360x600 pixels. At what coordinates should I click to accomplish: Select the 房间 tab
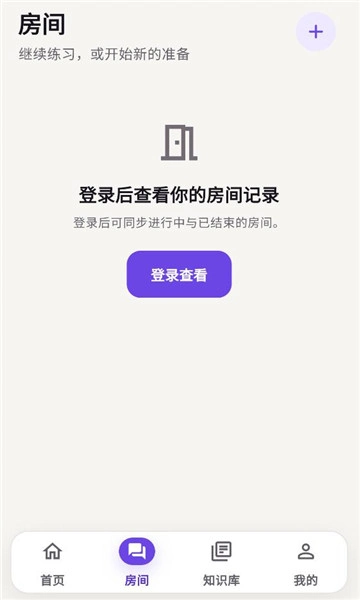(137, 563)
